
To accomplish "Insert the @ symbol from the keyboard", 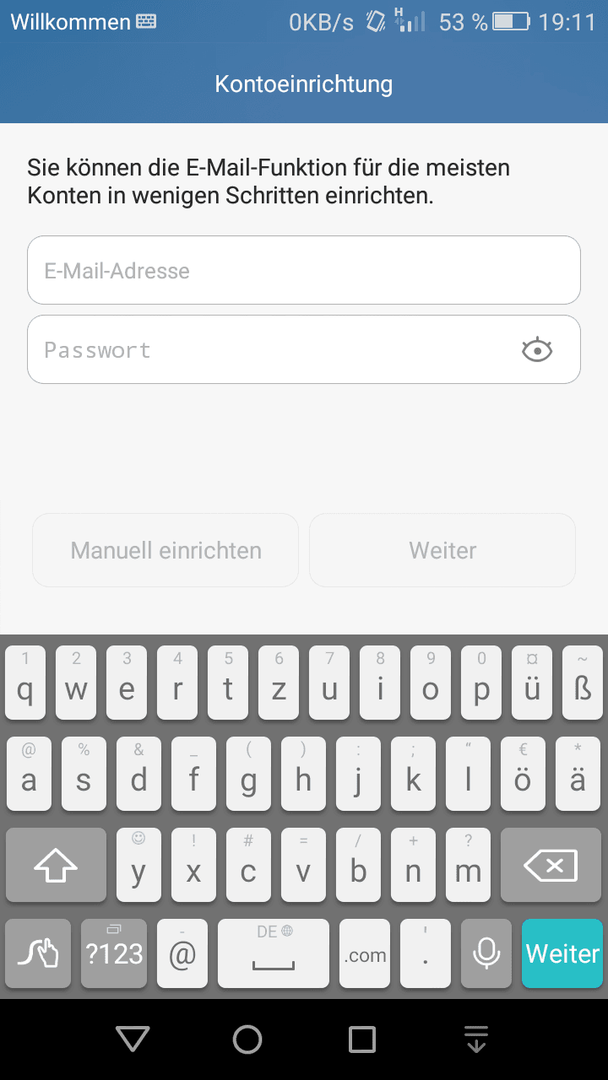I will (182, 953).
